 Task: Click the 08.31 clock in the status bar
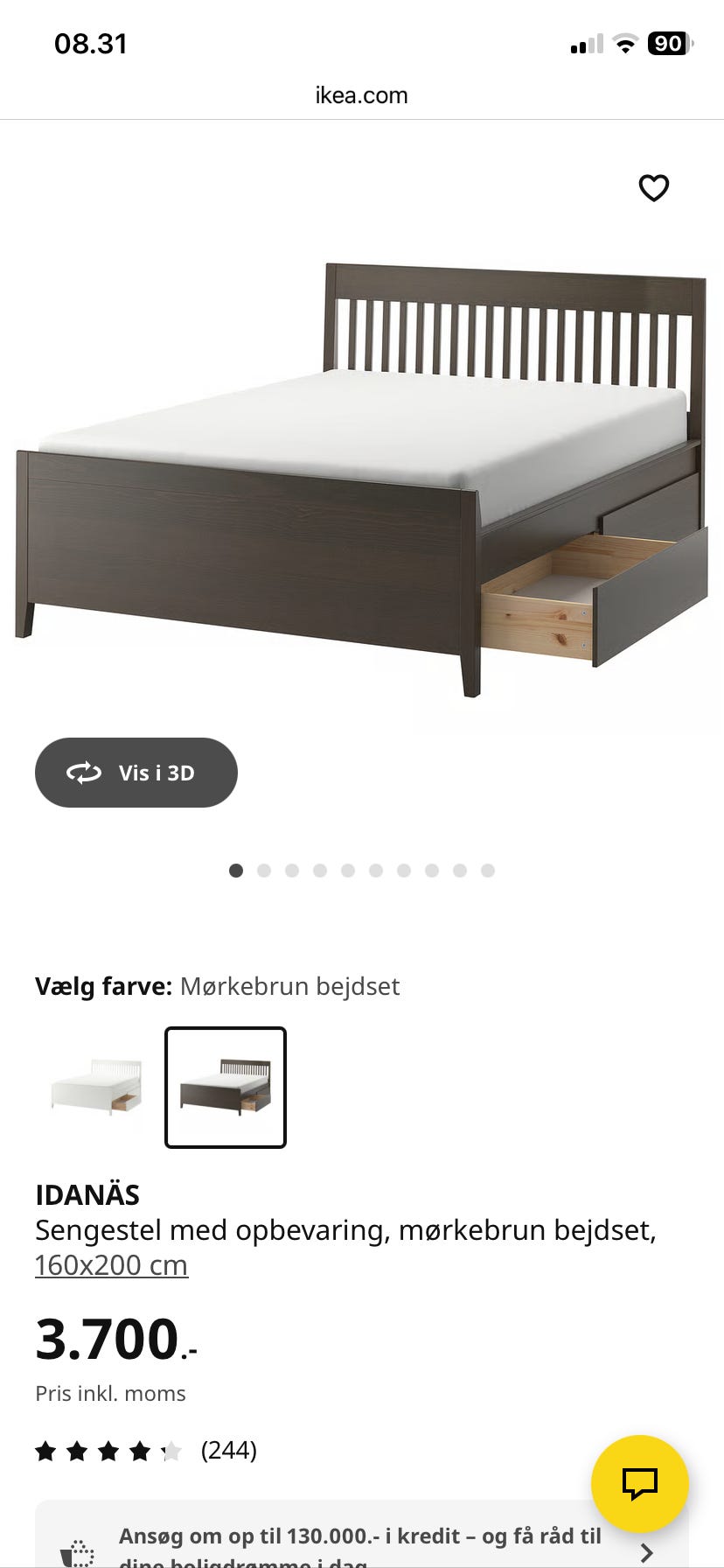click(x=90, y=43)
